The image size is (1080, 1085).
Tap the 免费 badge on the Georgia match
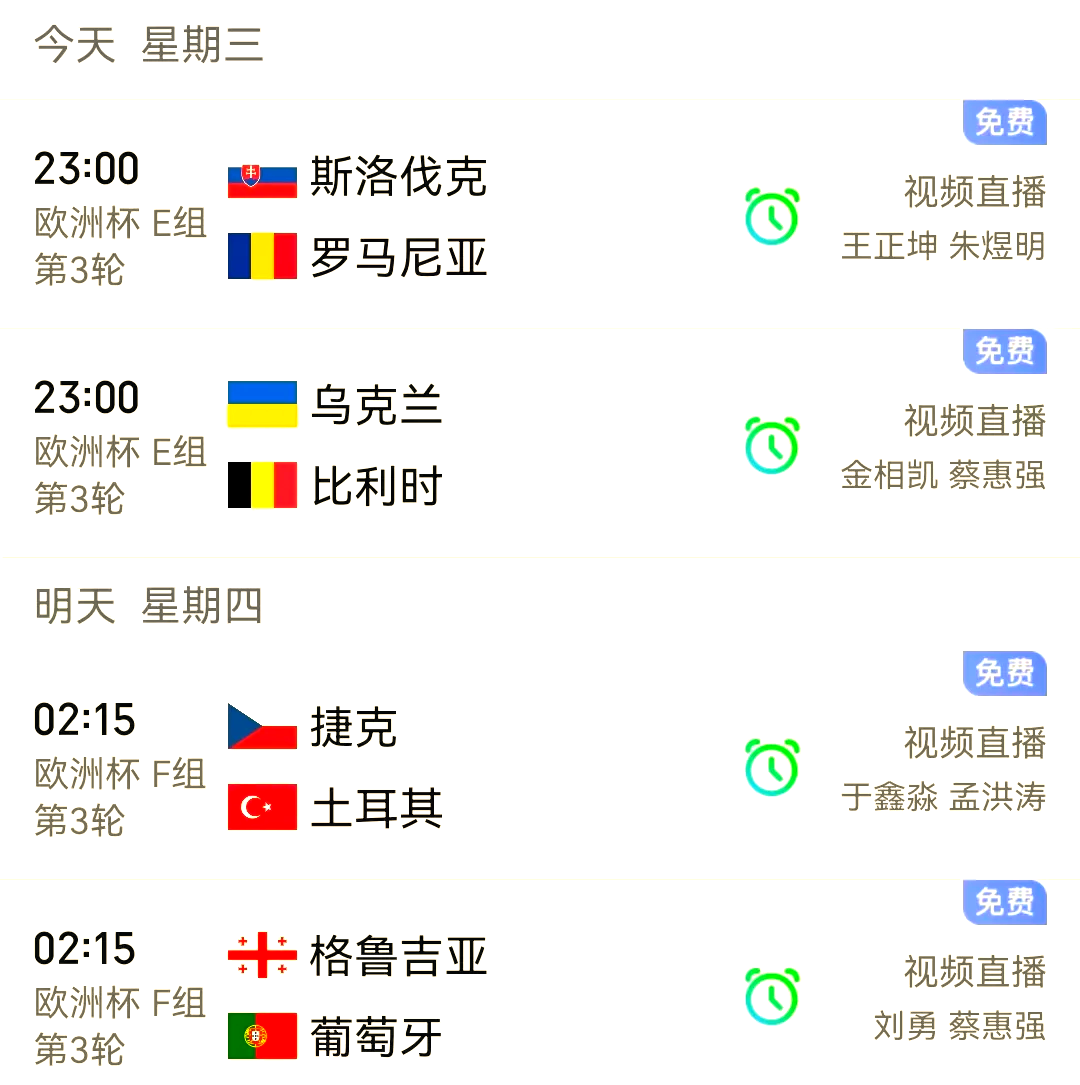coord(1003,902)
